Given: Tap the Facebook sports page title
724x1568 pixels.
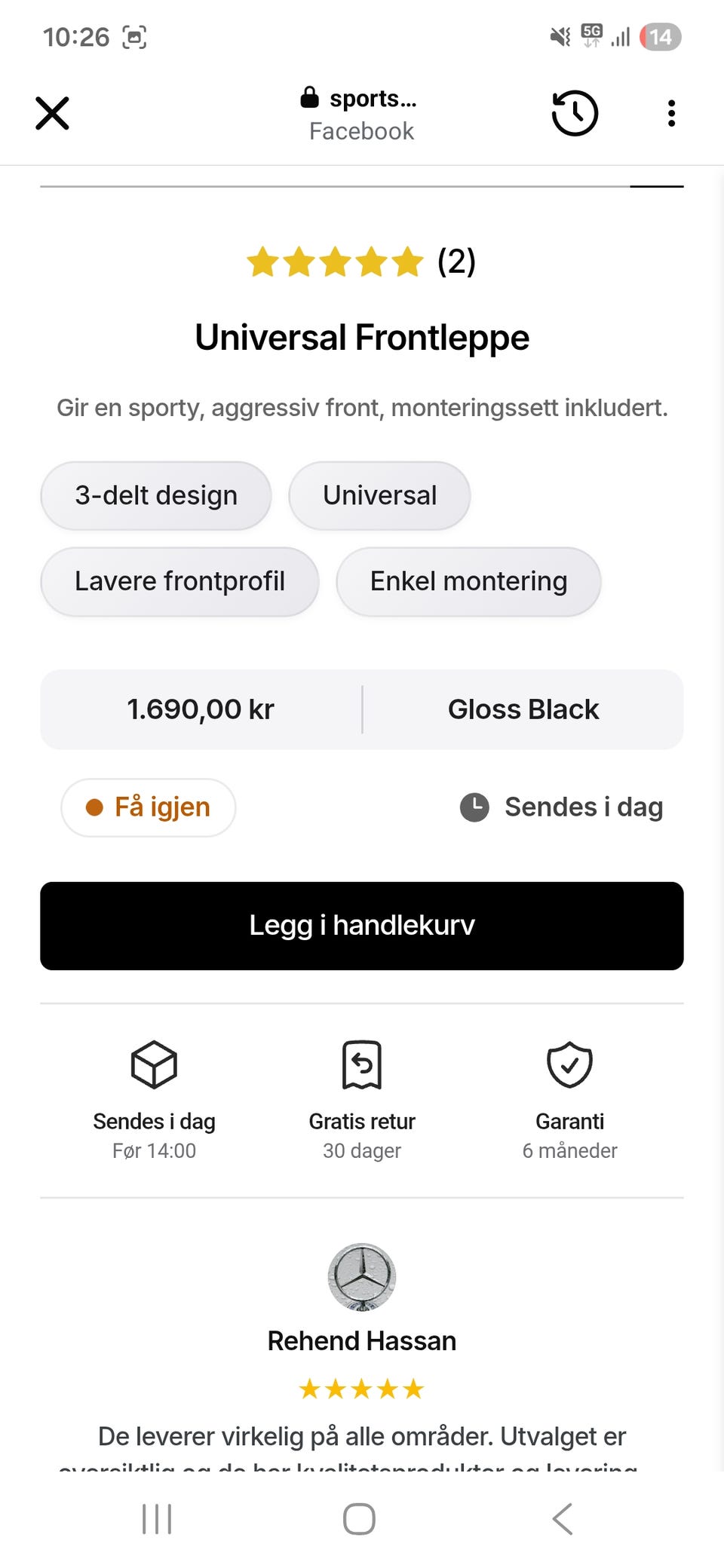Looking at the screenshot, I should click(360, 113).
